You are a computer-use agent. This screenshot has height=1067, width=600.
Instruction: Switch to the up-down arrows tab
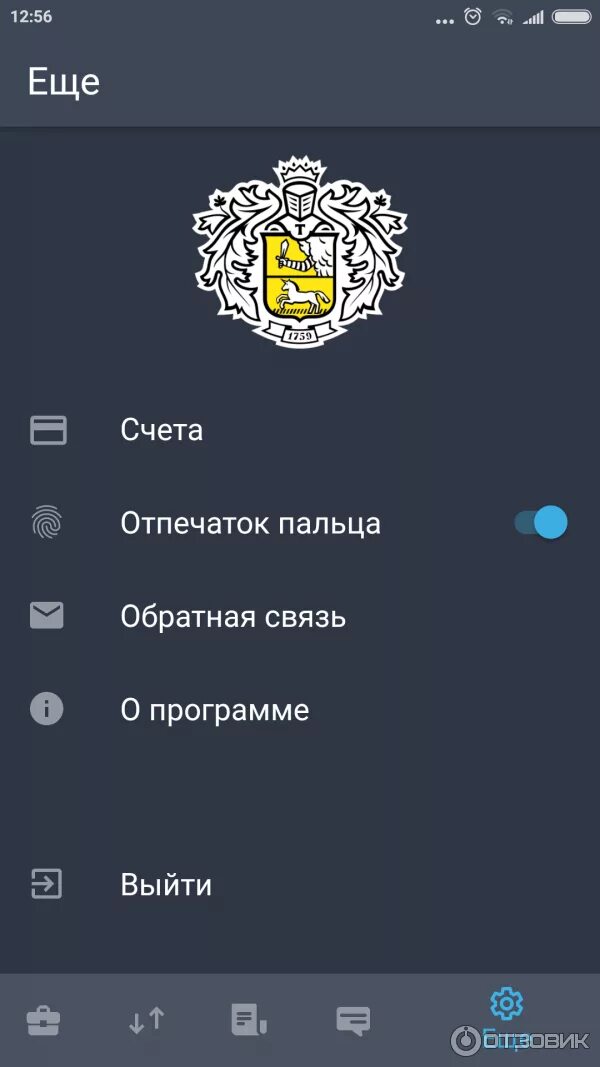(146, 1020)
